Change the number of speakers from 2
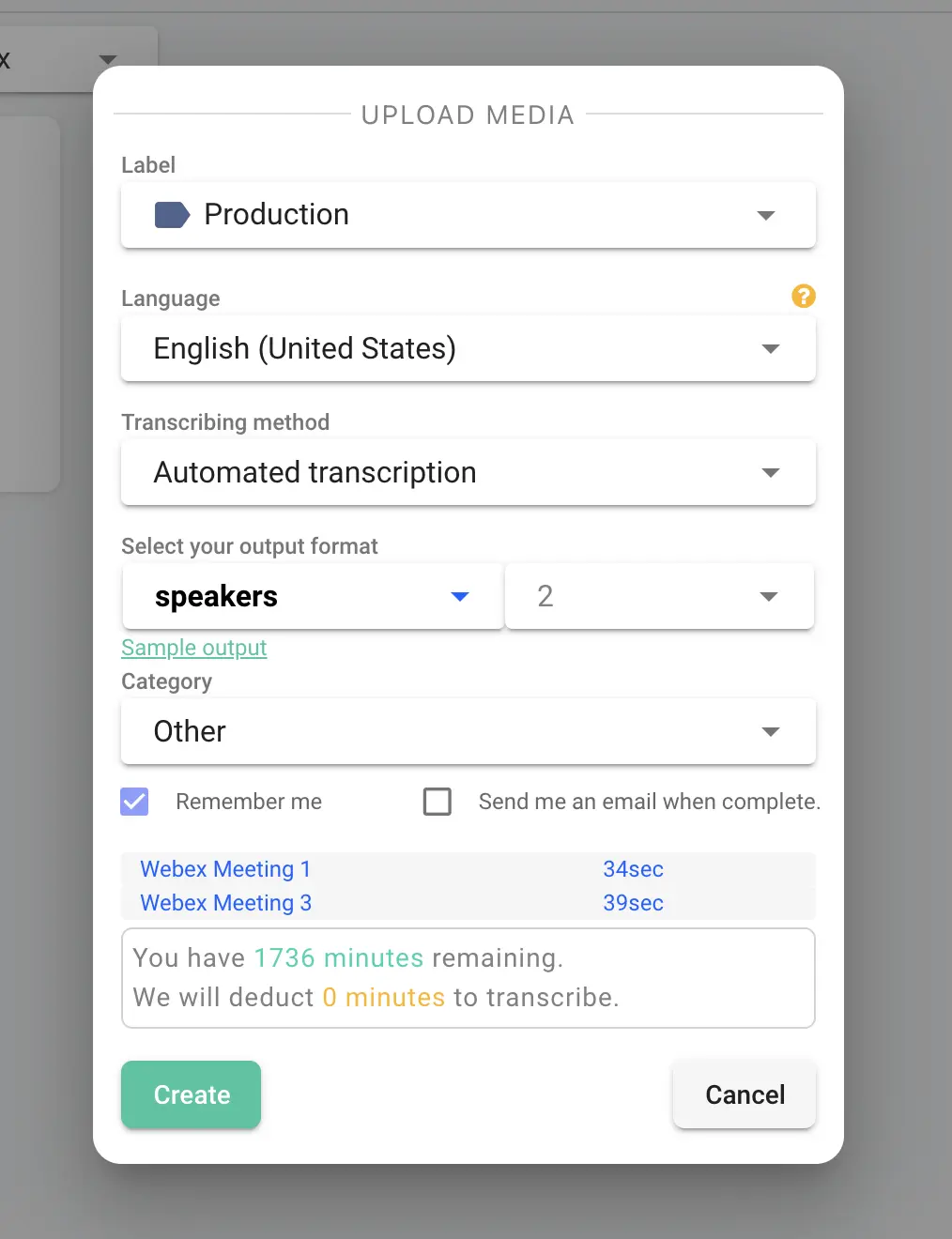 tap(659, 596)
